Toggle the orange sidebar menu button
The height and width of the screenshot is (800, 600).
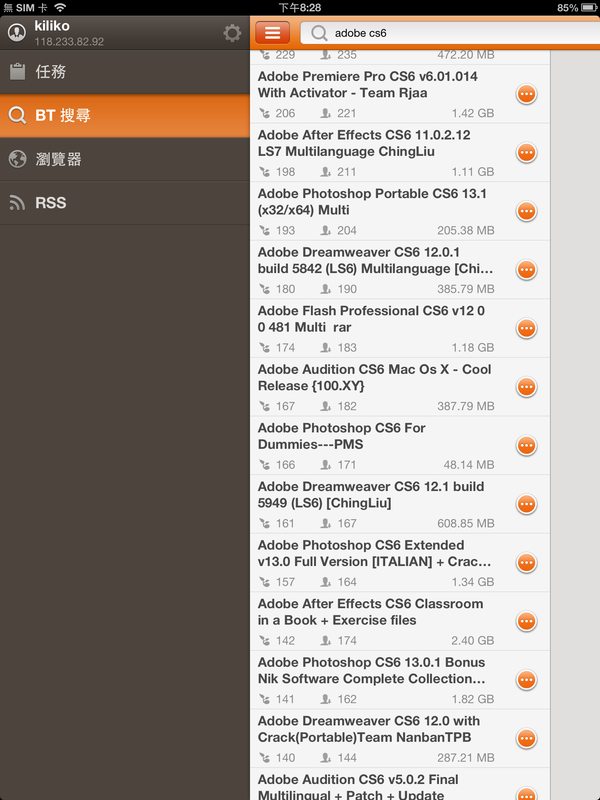point(272,33)
